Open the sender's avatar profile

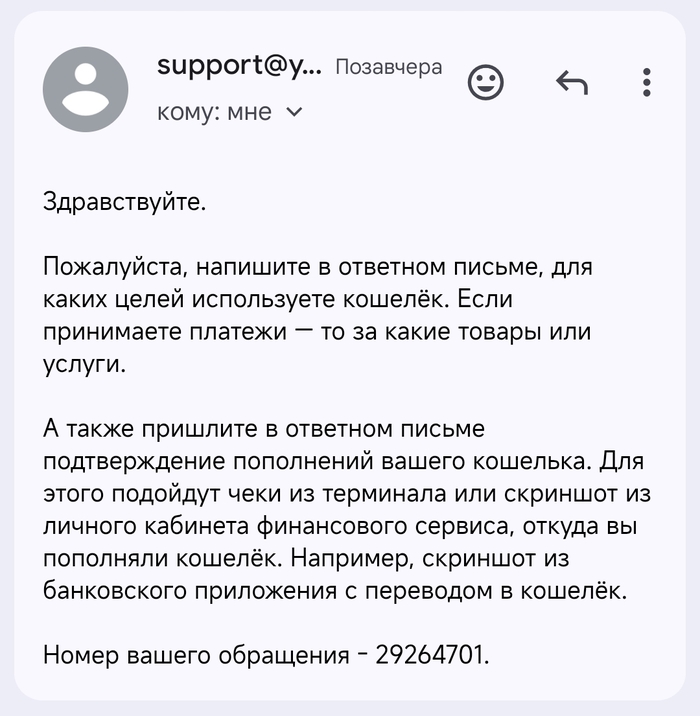(x=85, y=89)
